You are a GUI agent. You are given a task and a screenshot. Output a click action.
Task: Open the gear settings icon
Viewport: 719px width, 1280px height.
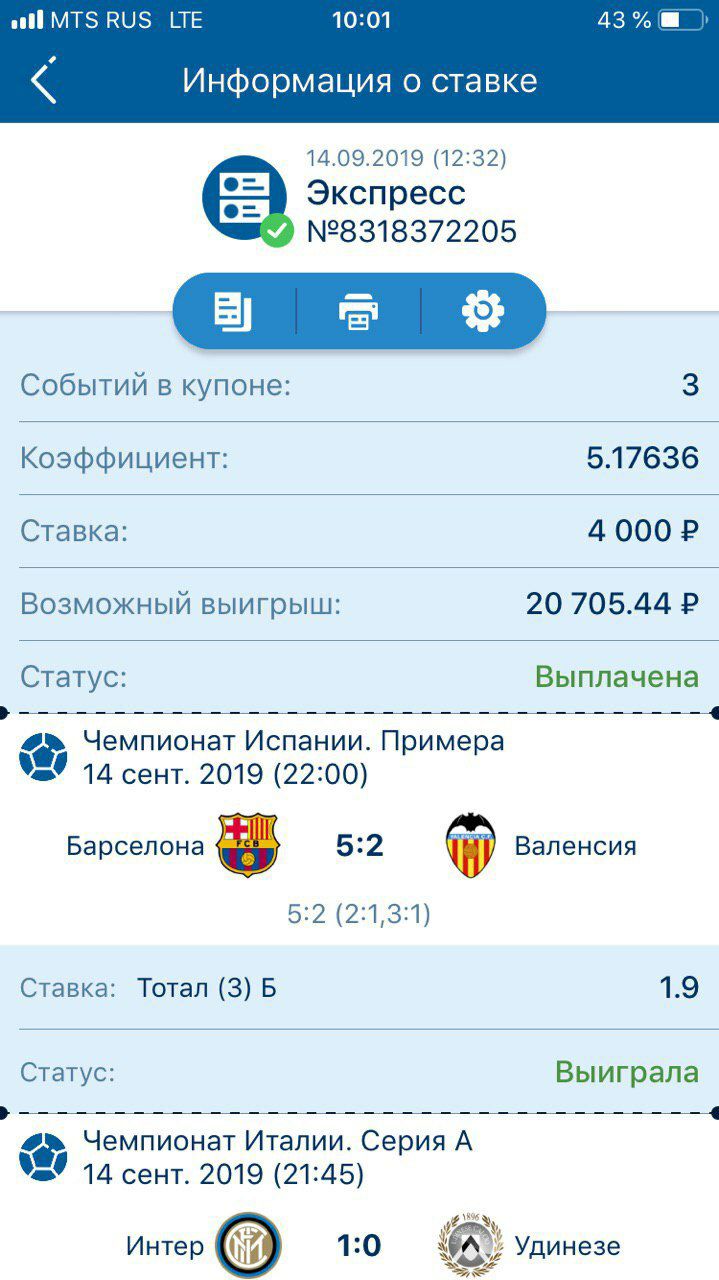tap(483, 311)
